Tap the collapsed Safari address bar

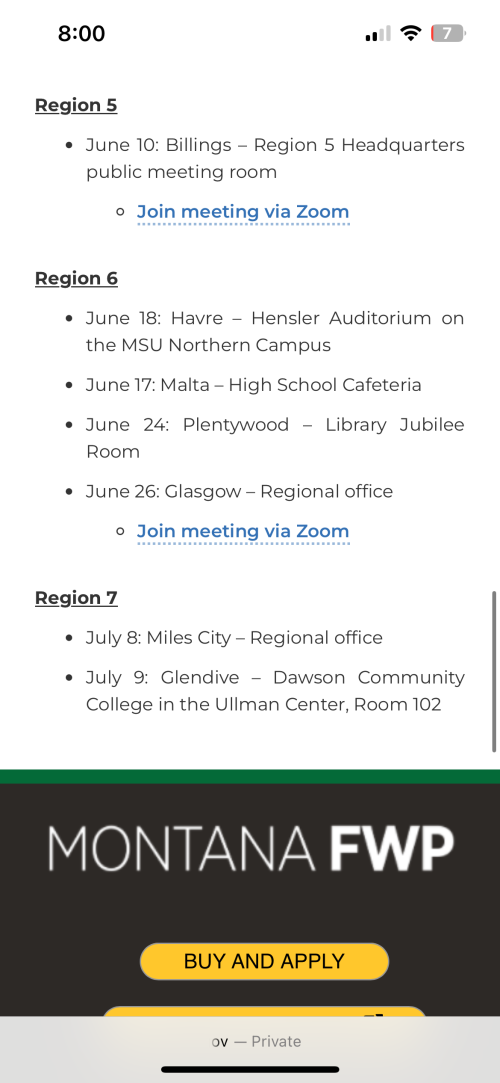[256, 1041]
